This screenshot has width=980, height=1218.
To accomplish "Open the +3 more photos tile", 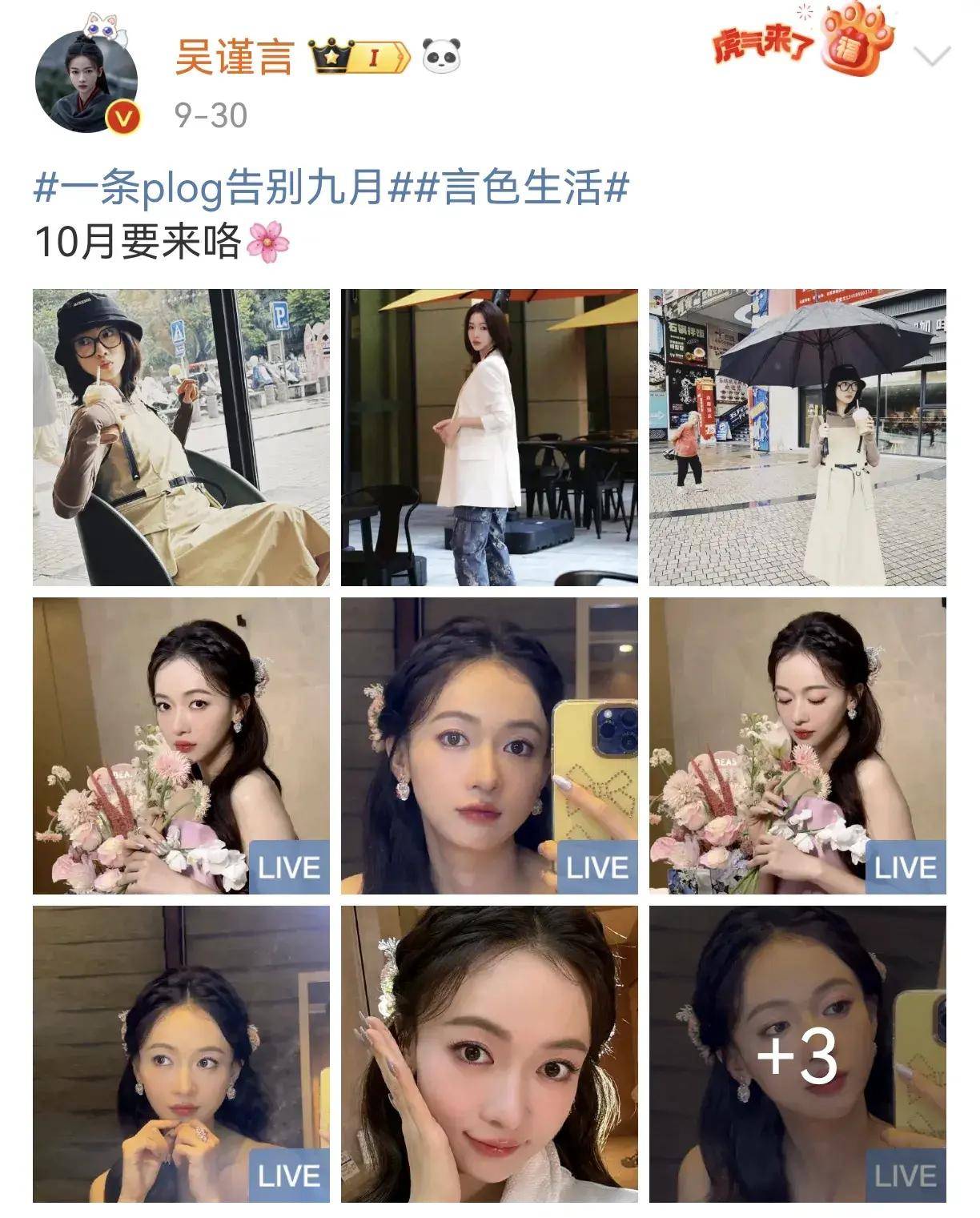I will [797, 1054].
